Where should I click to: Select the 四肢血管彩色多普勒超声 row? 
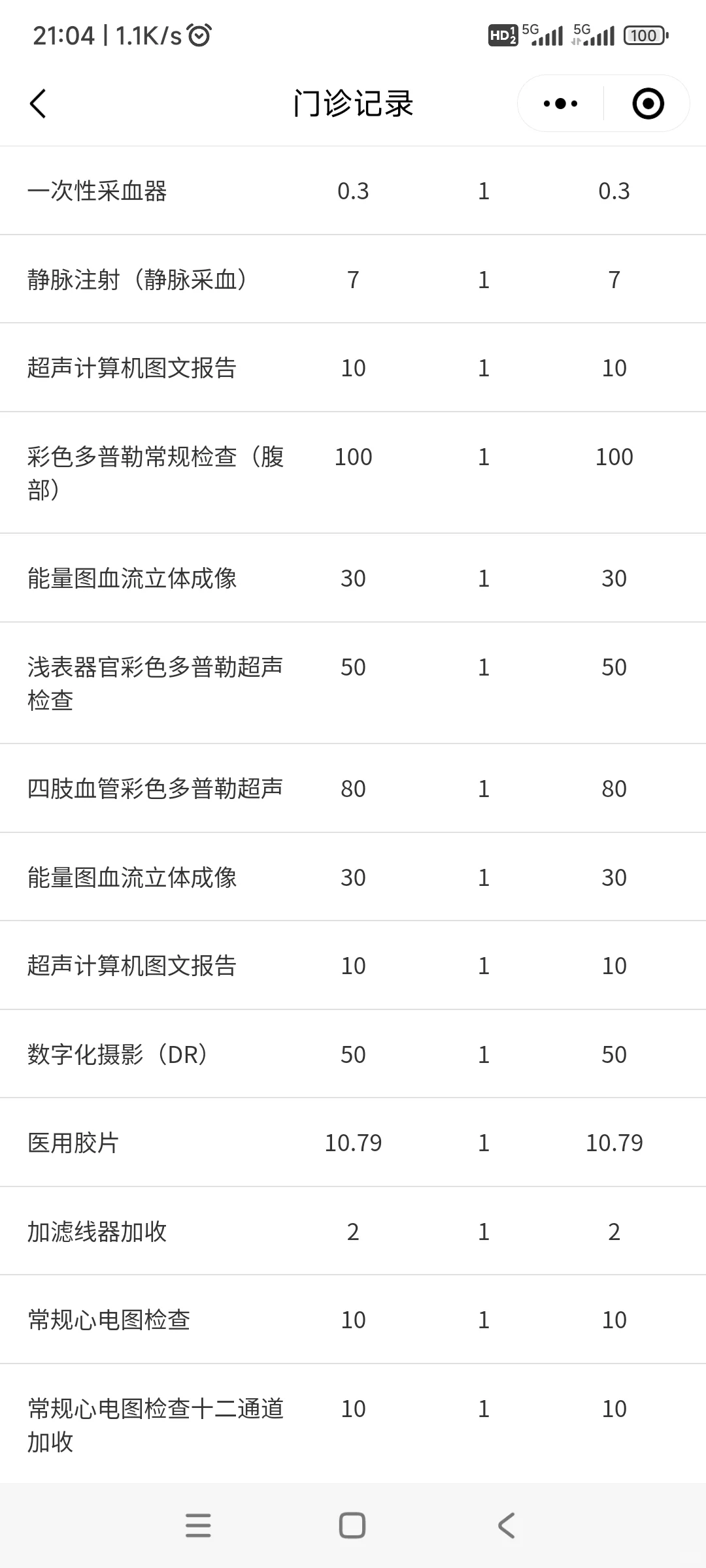261,789
